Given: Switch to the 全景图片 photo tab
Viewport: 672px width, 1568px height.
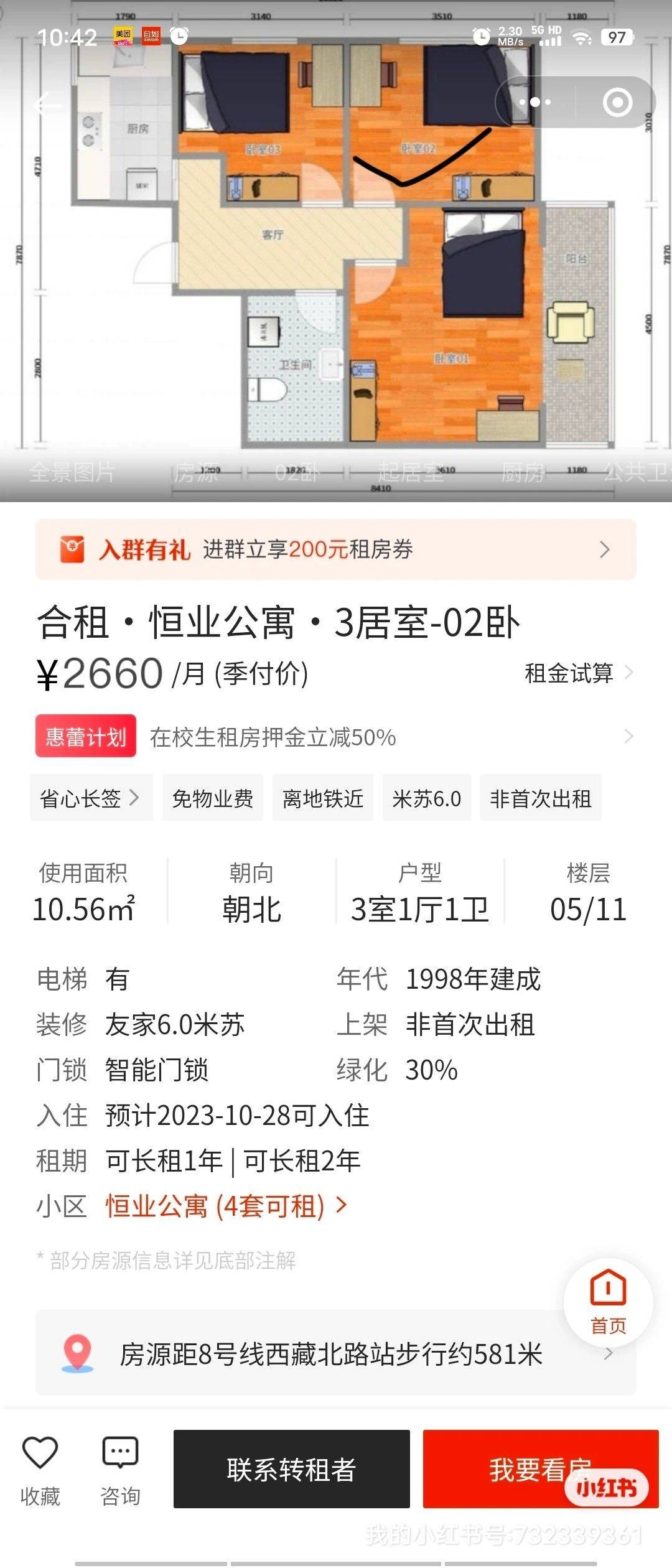Looking at the screenshot, I should coord(72,473).
